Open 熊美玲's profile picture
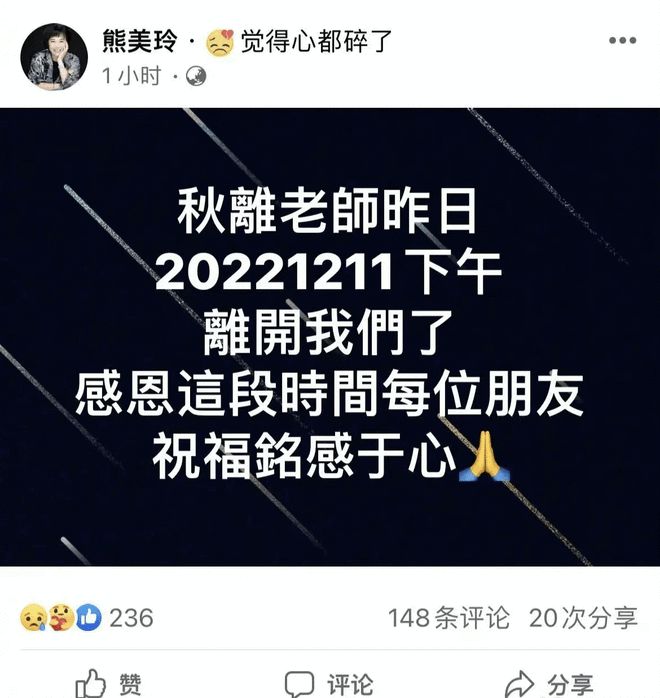The width and height of the screenshot is (660, 698). click(x=54, y=56)
